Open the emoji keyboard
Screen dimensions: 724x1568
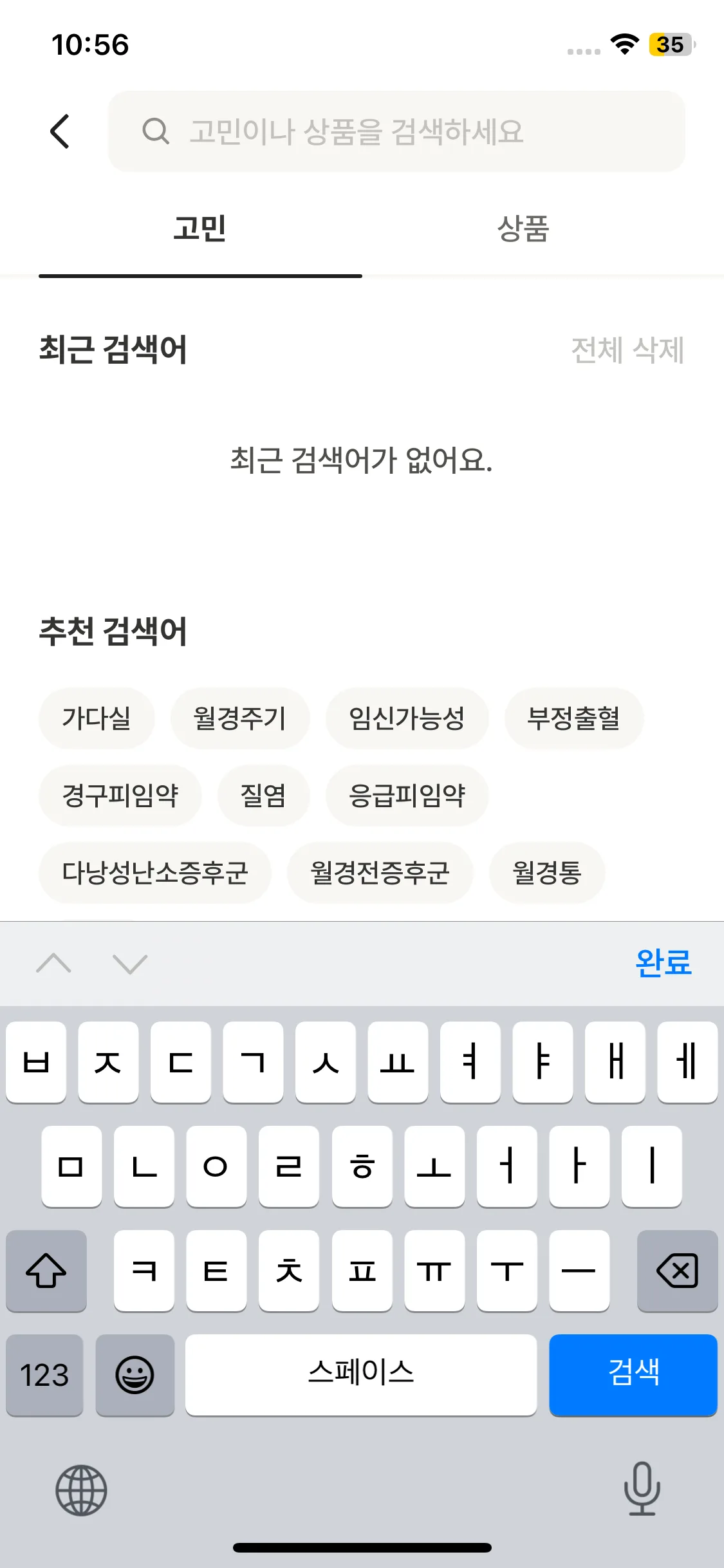click(135, 1374)
